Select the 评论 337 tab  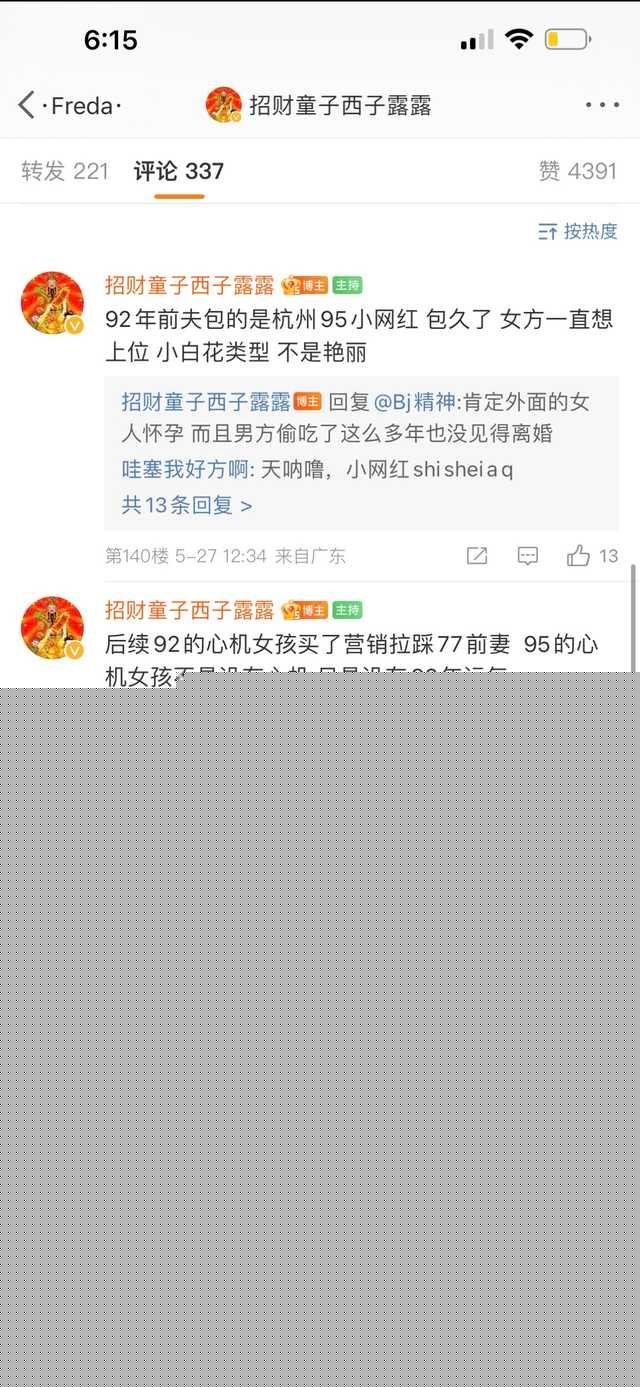tap(179, 171)
